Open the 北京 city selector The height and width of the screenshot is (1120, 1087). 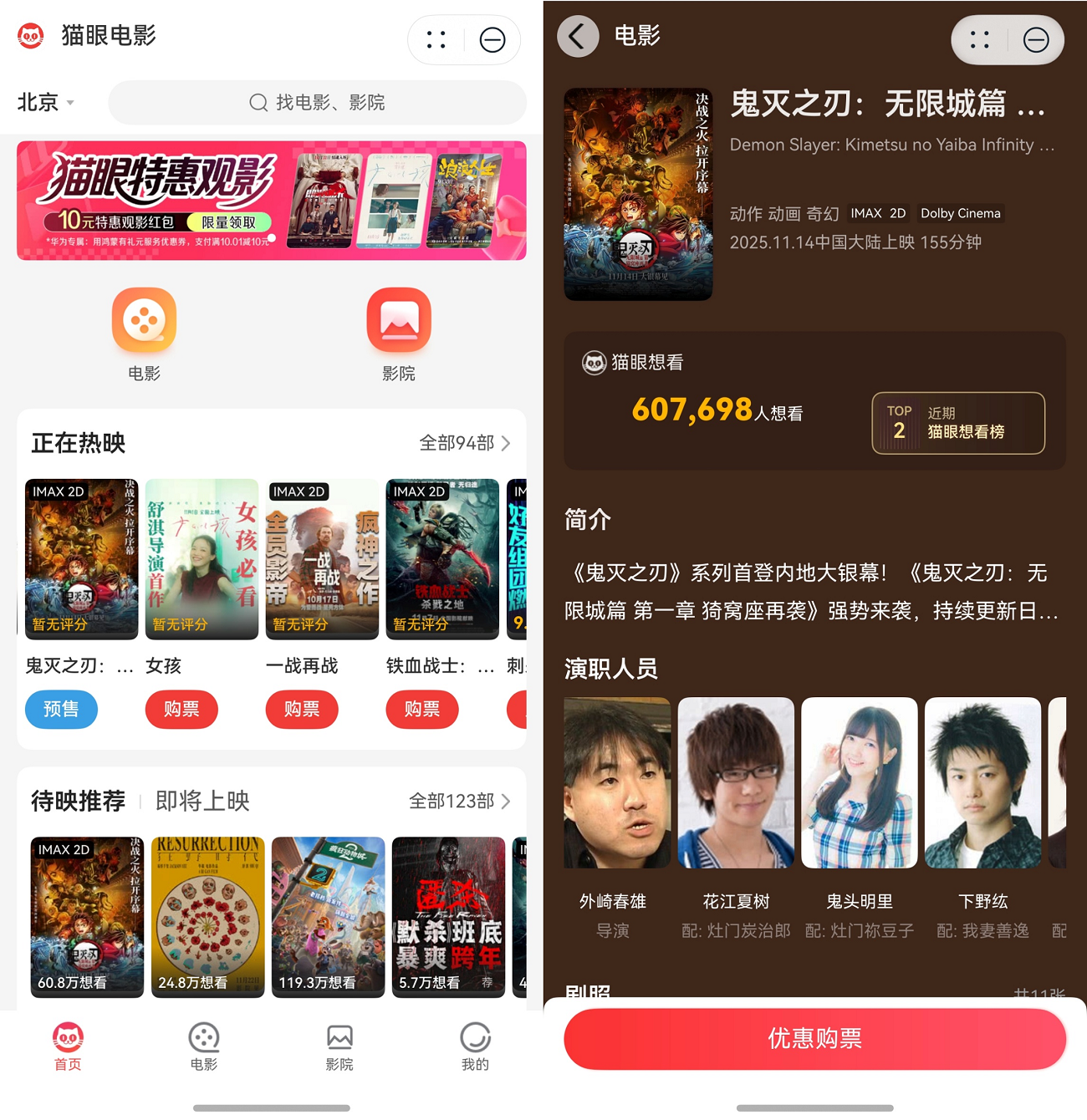point(46,103)
